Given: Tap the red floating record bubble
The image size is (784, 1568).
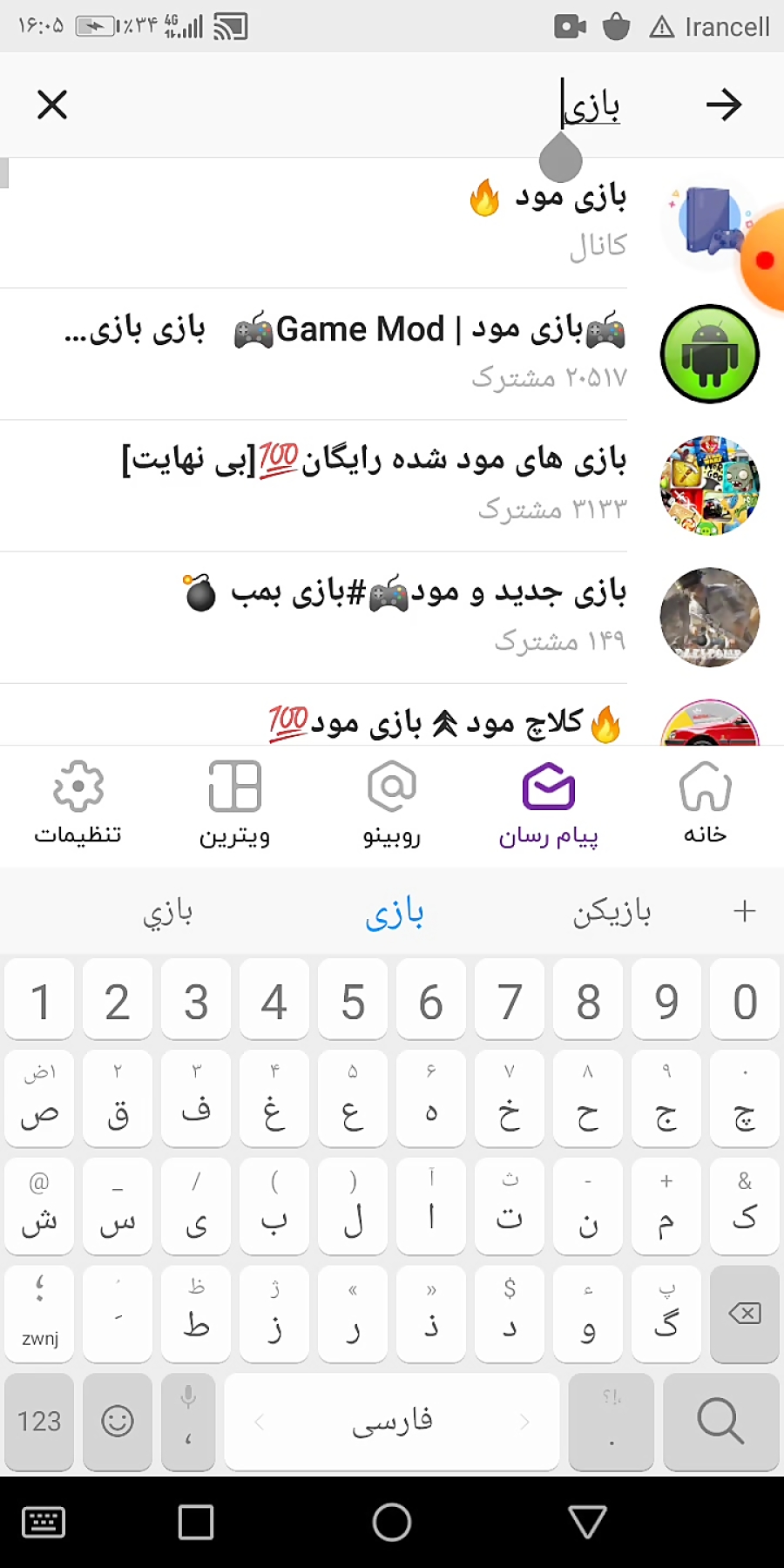Looking at the screenshot, I should (x=765, y=260).
